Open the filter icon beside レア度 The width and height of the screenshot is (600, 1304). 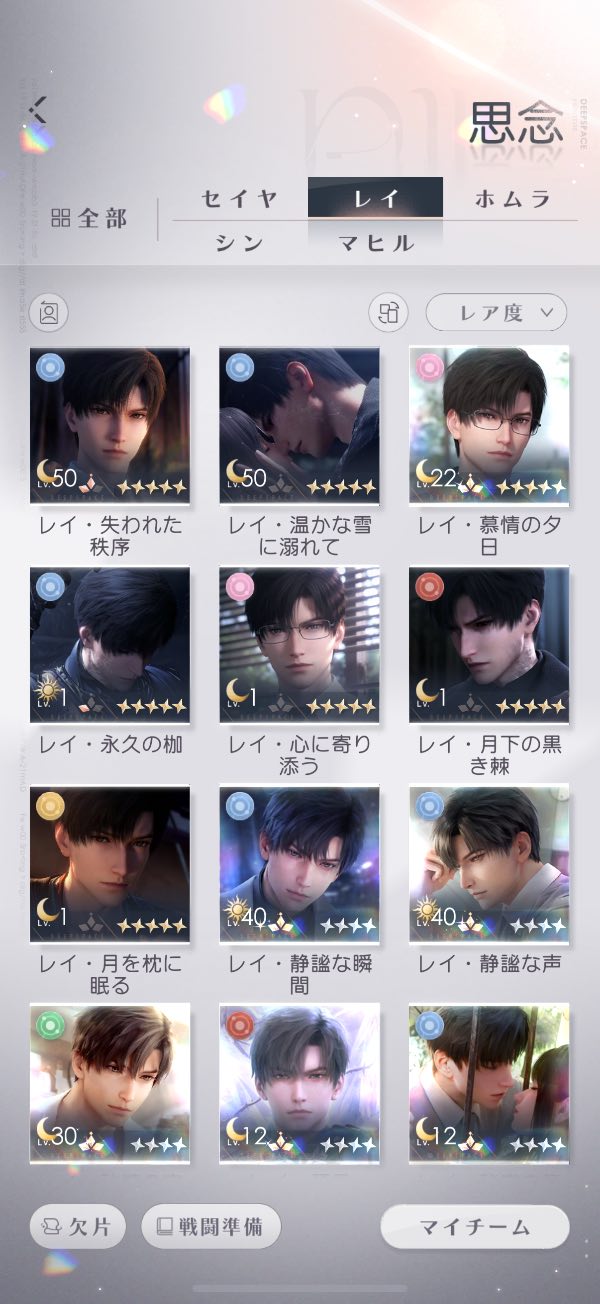388,313
